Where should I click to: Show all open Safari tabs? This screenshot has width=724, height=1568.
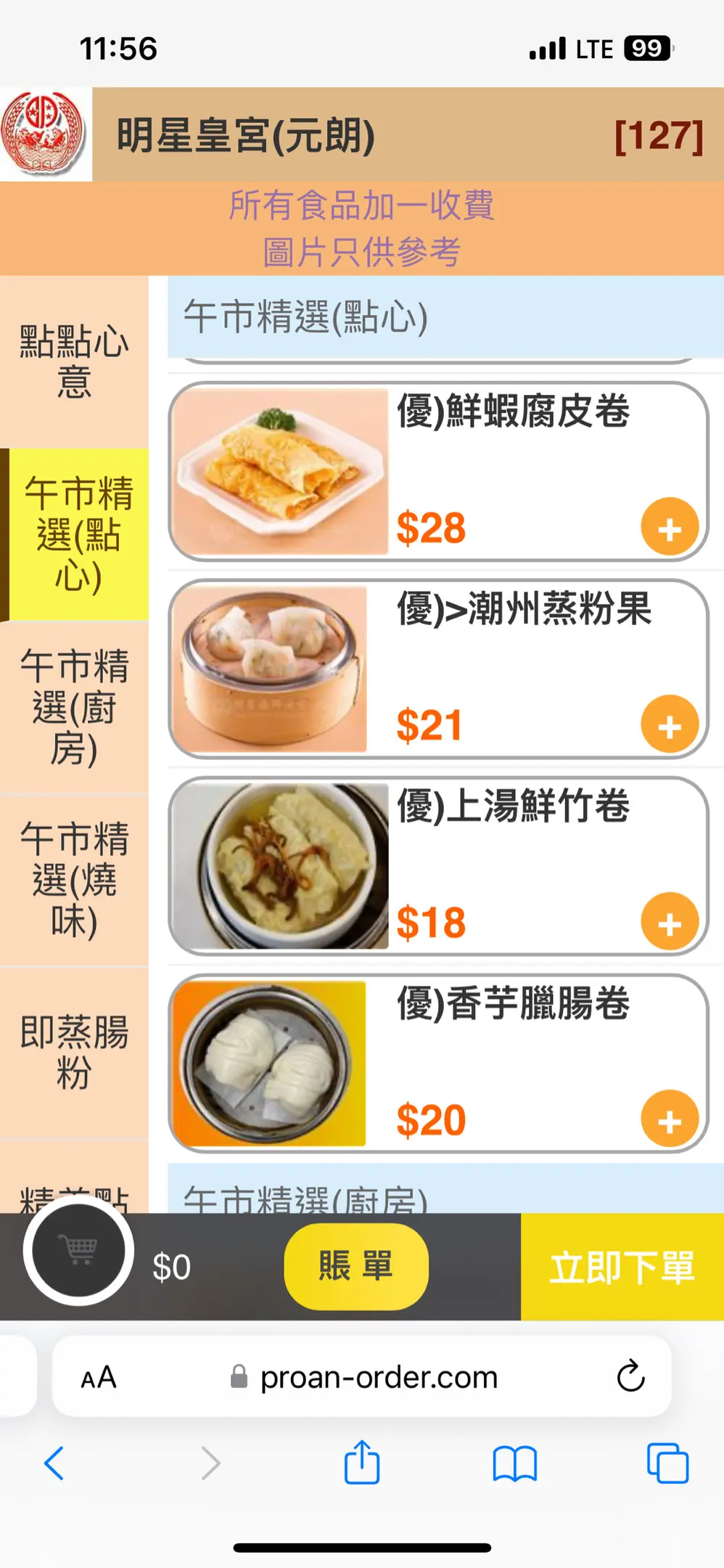[x=667, y=1463]
